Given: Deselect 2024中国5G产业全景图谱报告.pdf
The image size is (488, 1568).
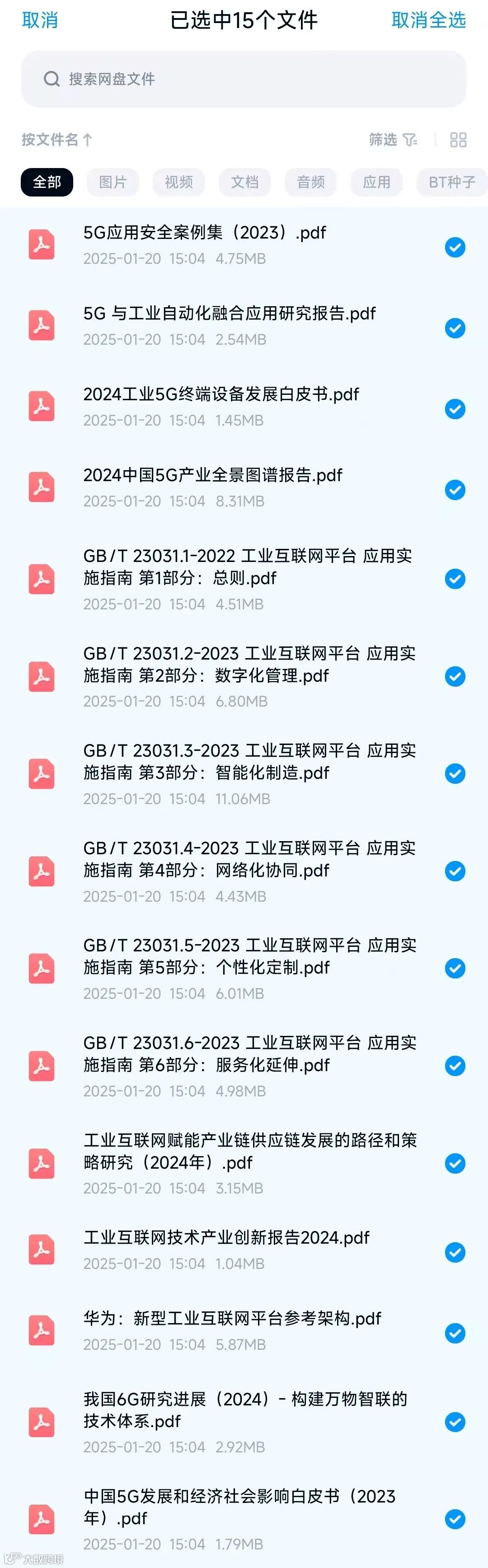Looking at the screenshot, I should point(455,490).
